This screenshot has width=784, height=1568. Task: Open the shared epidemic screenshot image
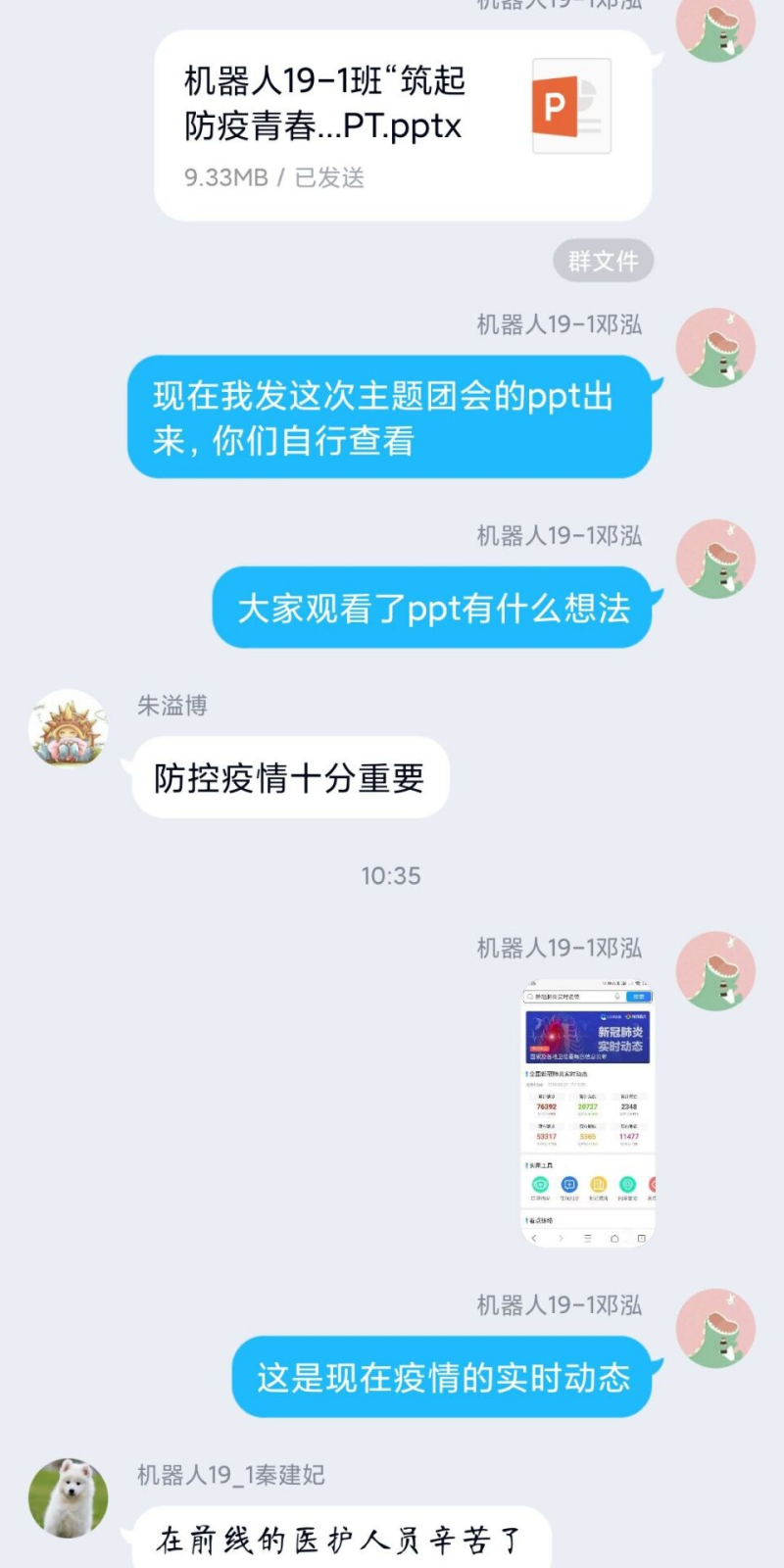588,1112
